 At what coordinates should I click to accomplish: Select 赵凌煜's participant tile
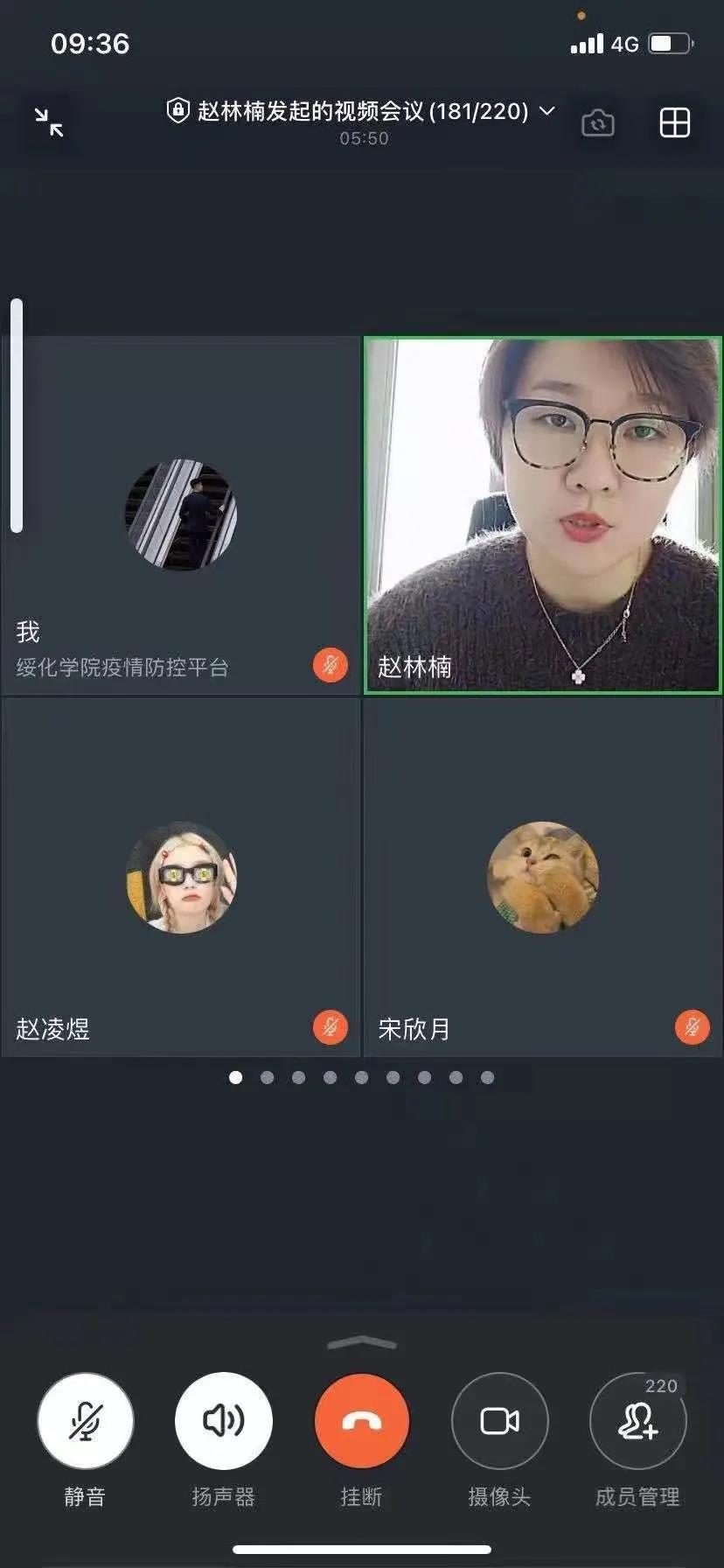pos(181,877)
